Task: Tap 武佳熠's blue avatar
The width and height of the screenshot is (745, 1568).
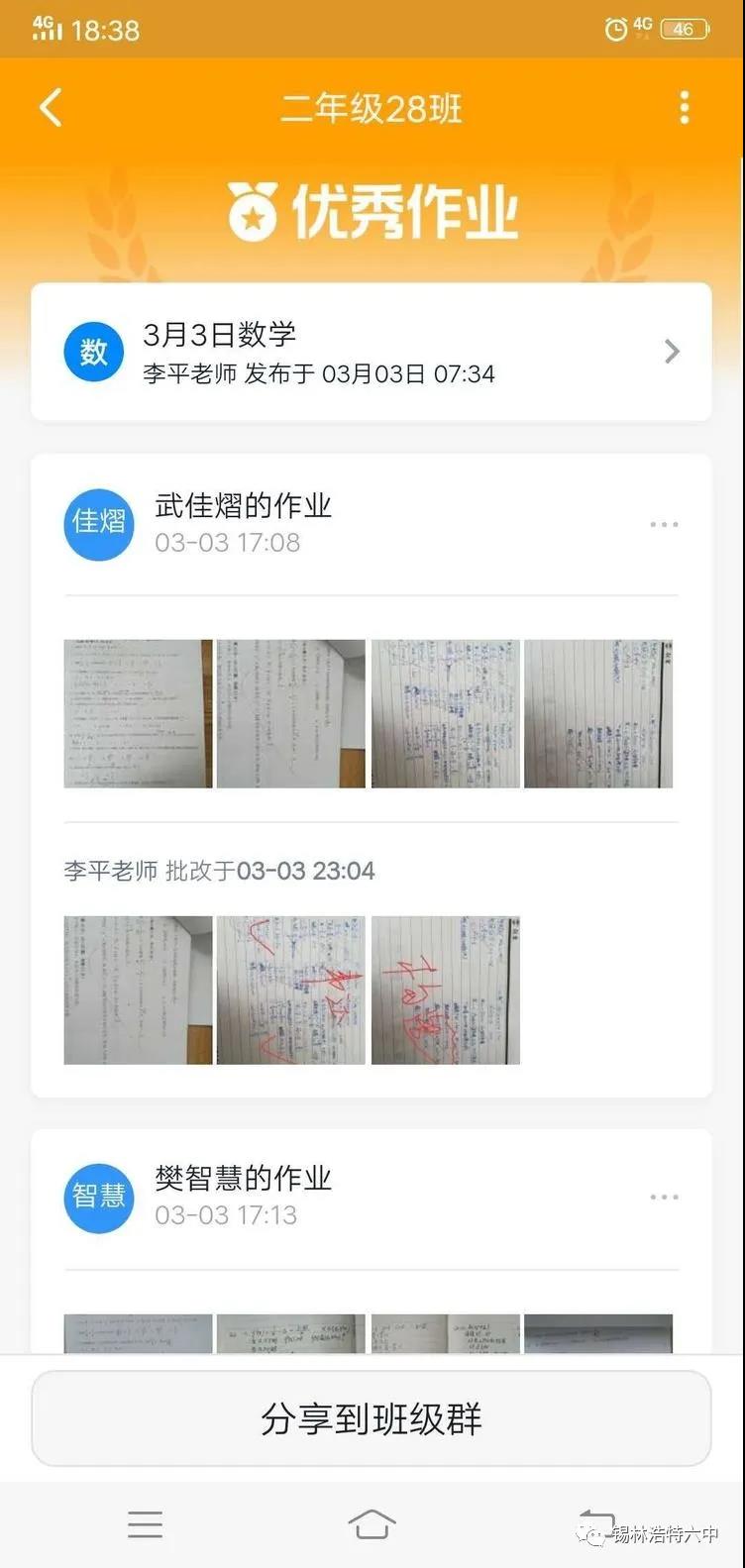Action: (x=99, y=524)
